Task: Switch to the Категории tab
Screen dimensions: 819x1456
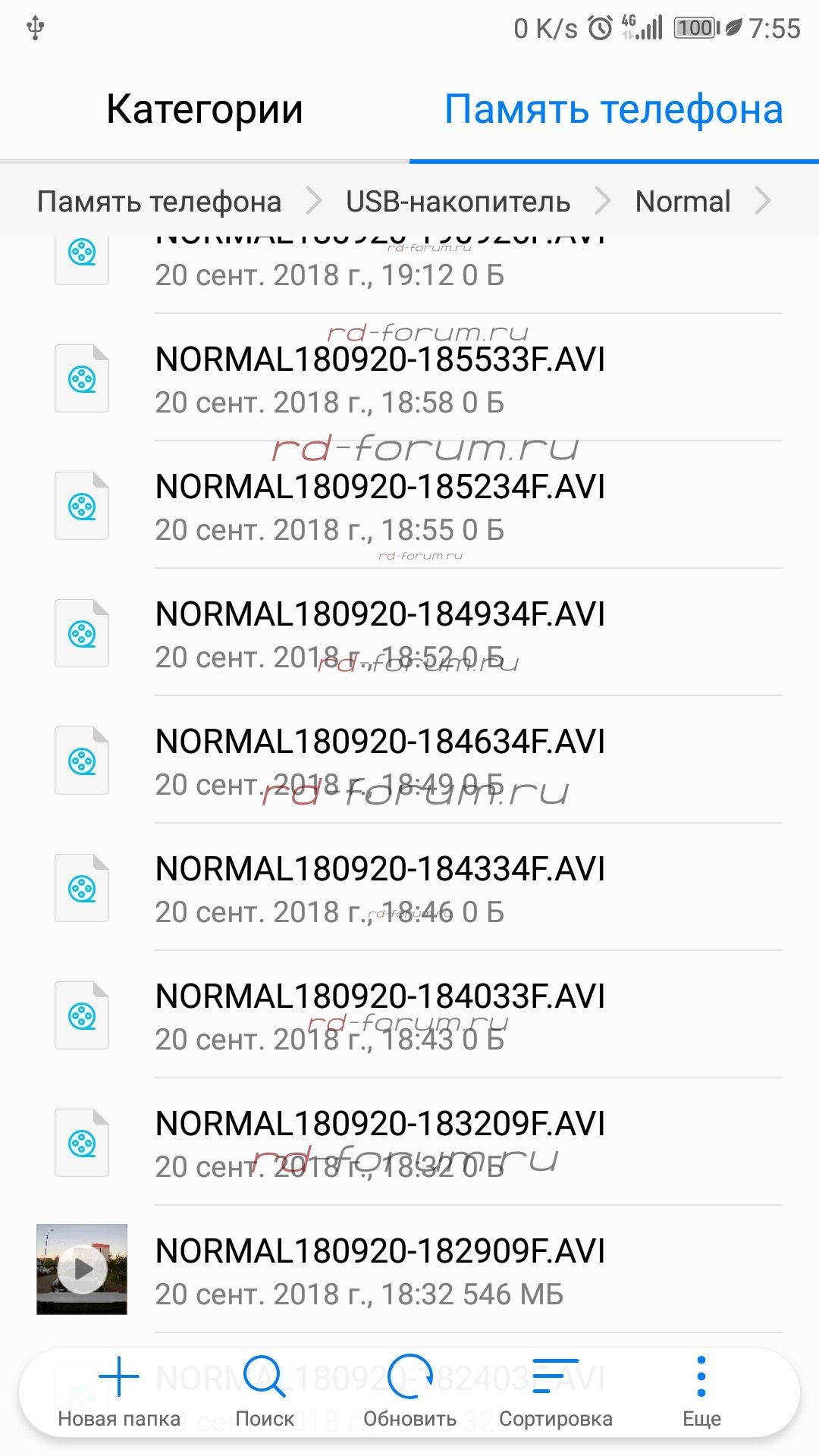Action: (204, 109)
